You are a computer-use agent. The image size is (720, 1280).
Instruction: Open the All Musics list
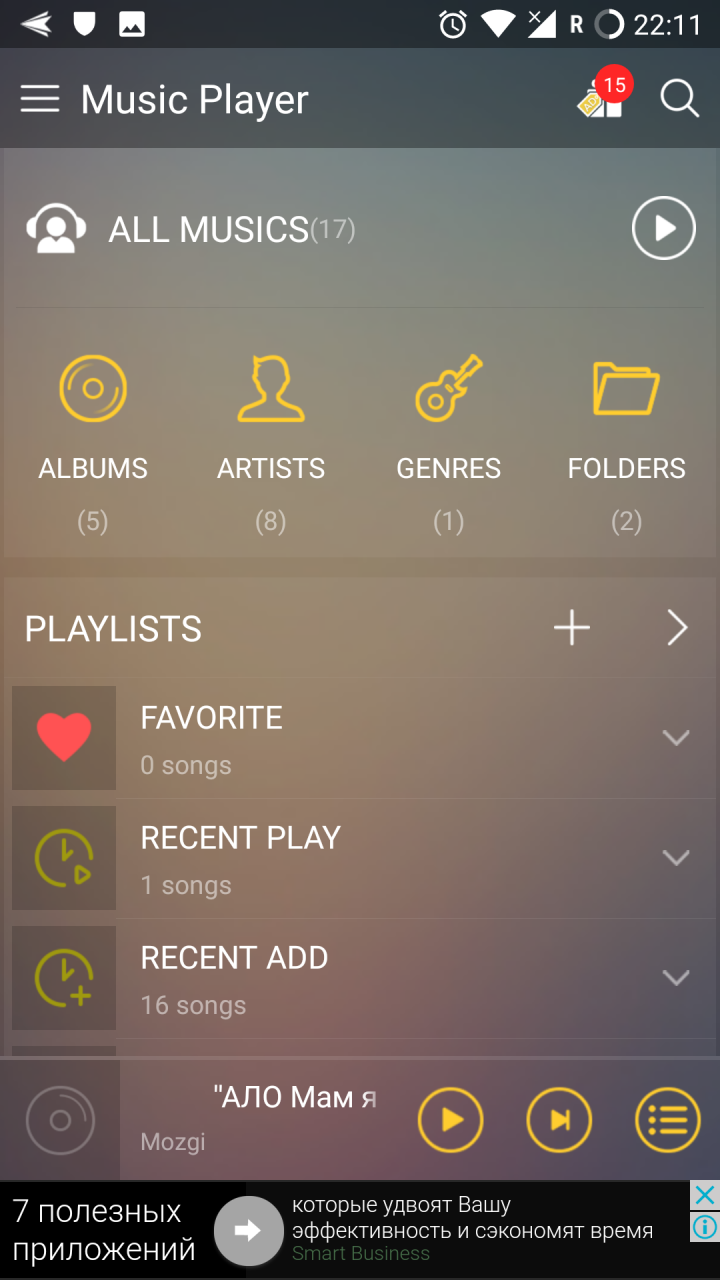coord(207,229)
